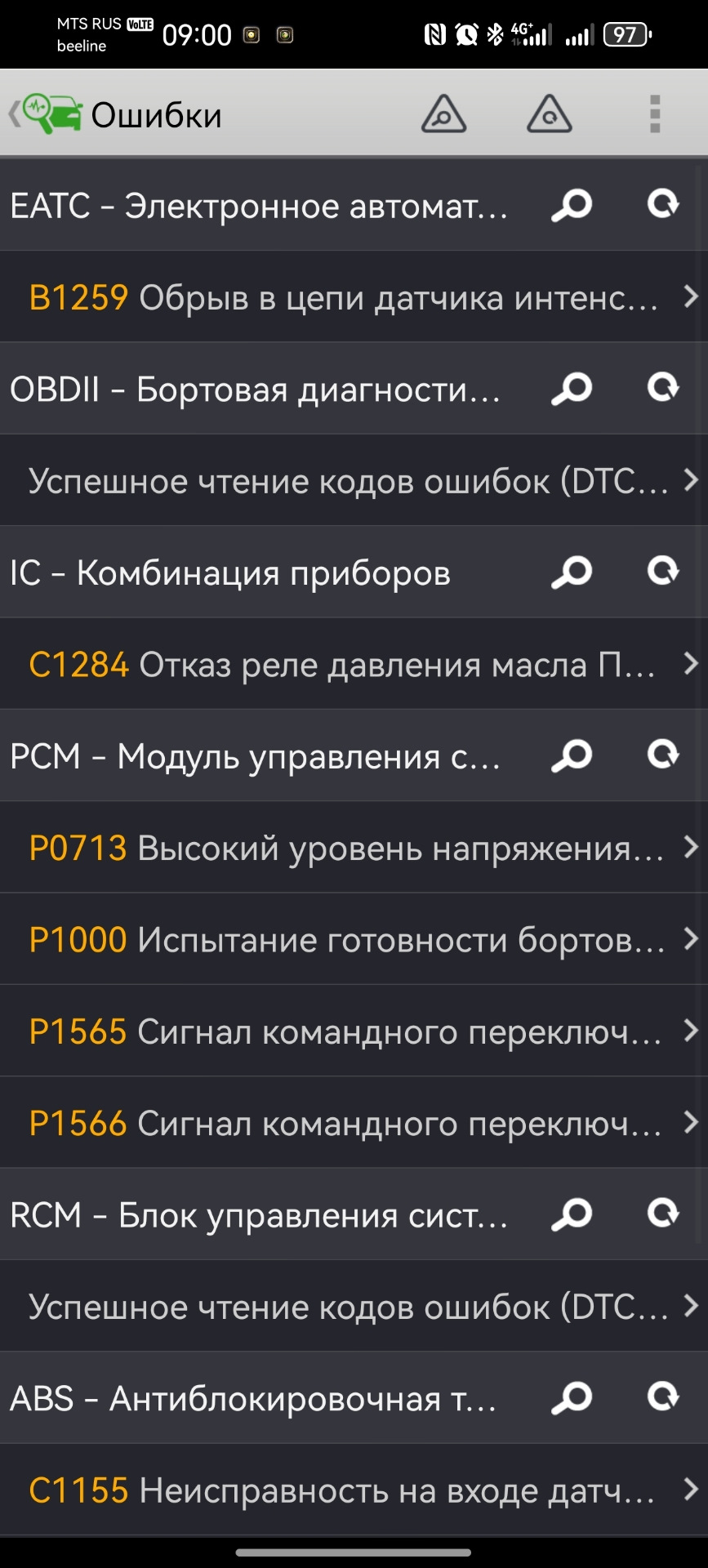Tap the refresh icon in the IC row
The height and width of the screenshot is (1568, 708).
pyautogui.click(x=662, y=571)
